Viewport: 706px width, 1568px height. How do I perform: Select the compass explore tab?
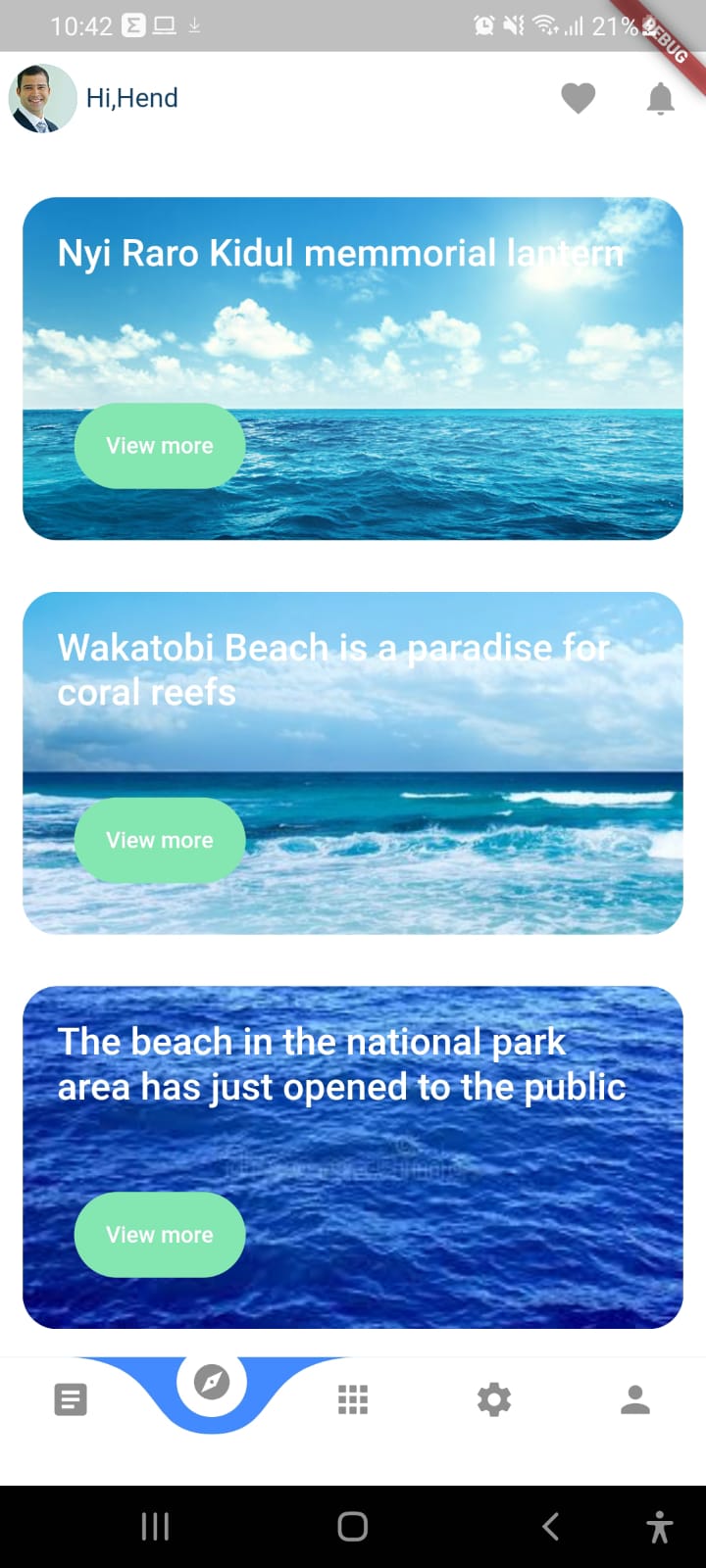pos(212,1383)
